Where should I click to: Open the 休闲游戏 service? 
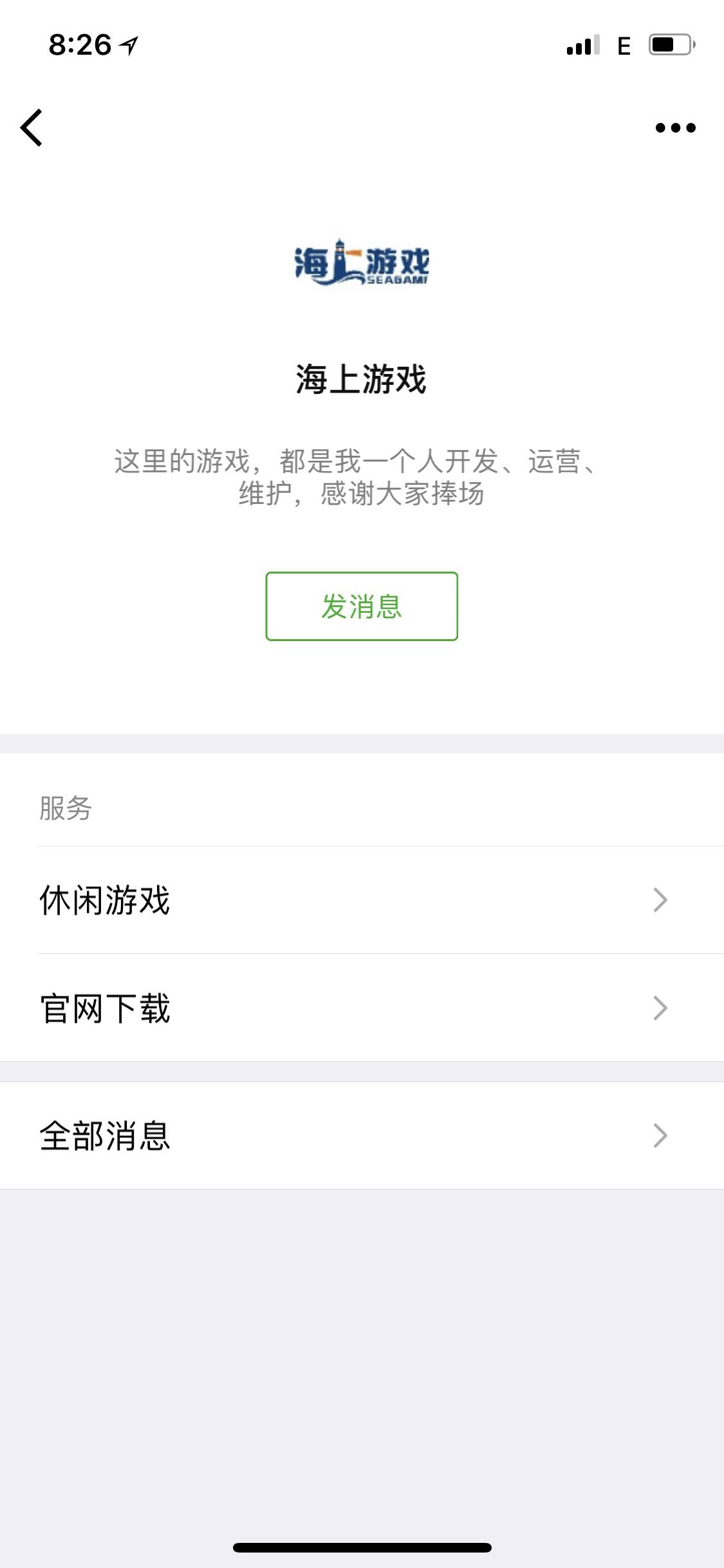[x=362, y=900]
